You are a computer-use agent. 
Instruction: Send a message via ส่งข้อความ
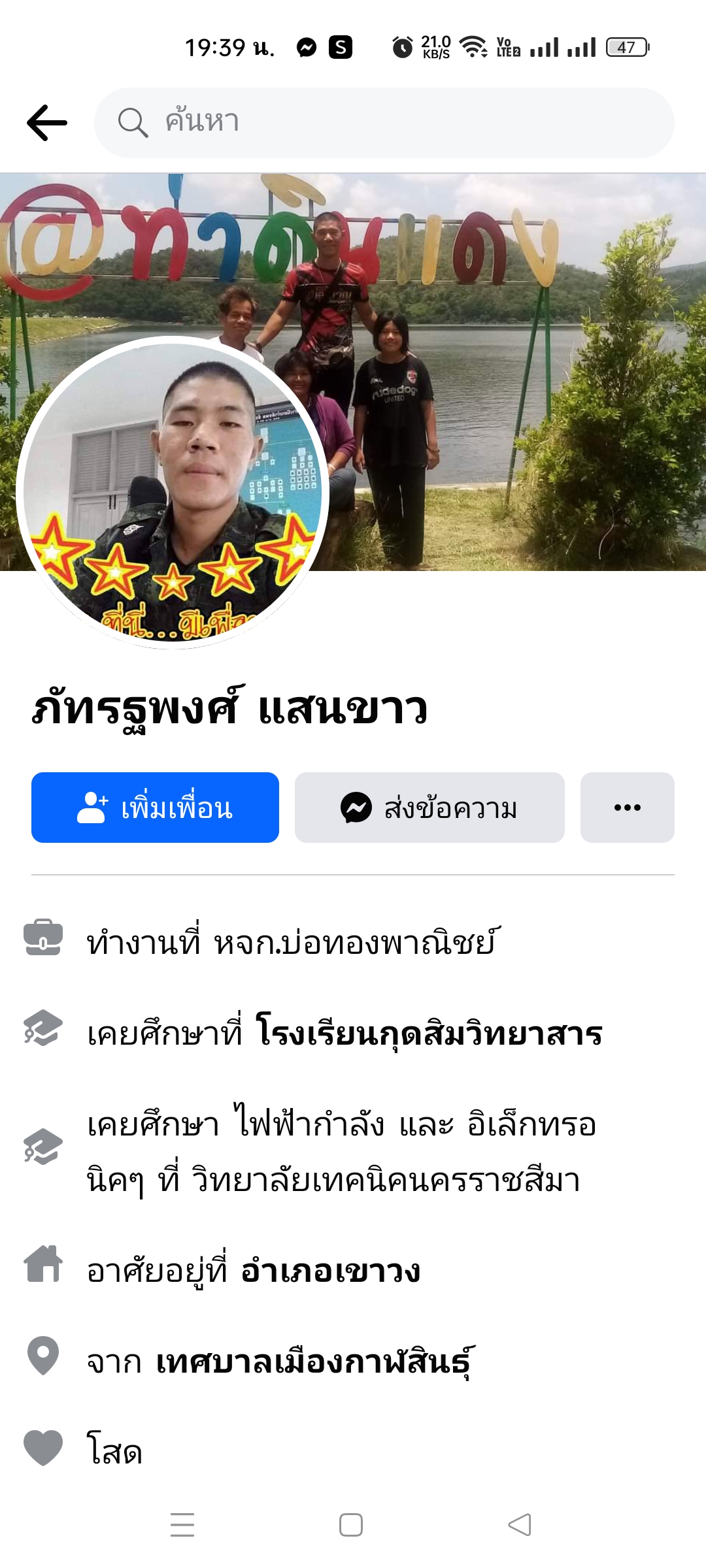pyautogui.click(x=429, y=808)
